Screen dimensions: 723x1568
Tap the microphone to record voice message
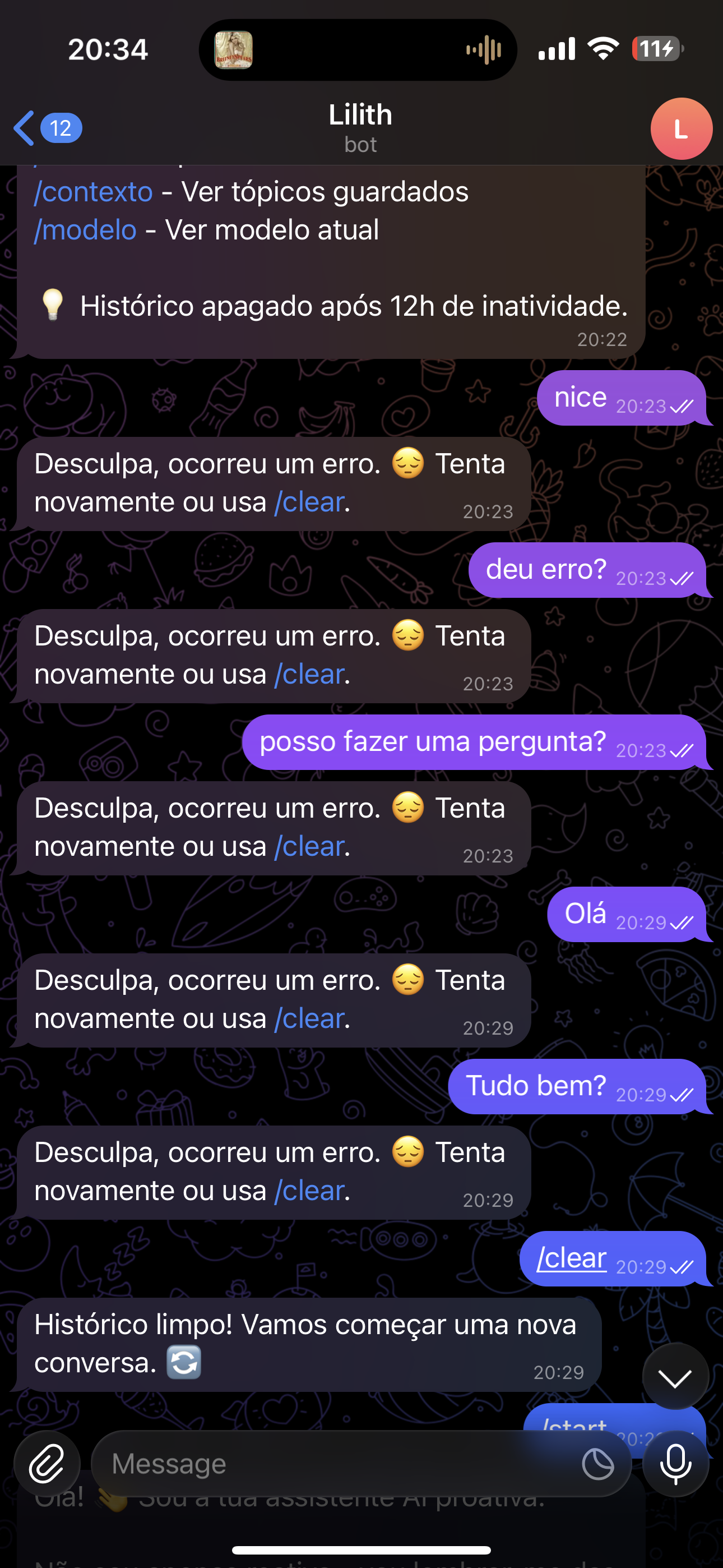coord(675,1463)
